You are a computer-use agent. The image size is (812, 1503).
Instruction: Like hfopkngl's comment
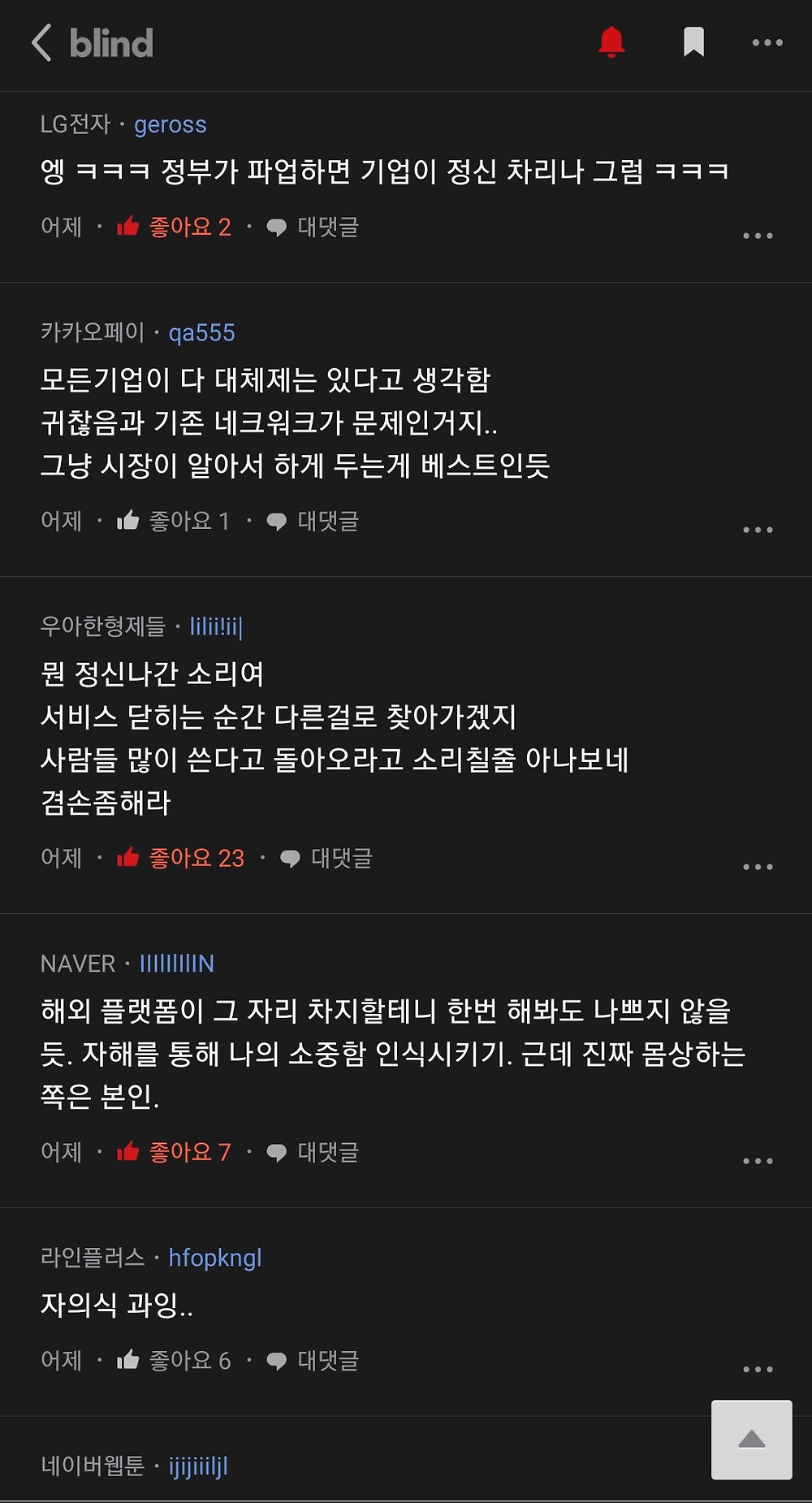pos(174,1360)
